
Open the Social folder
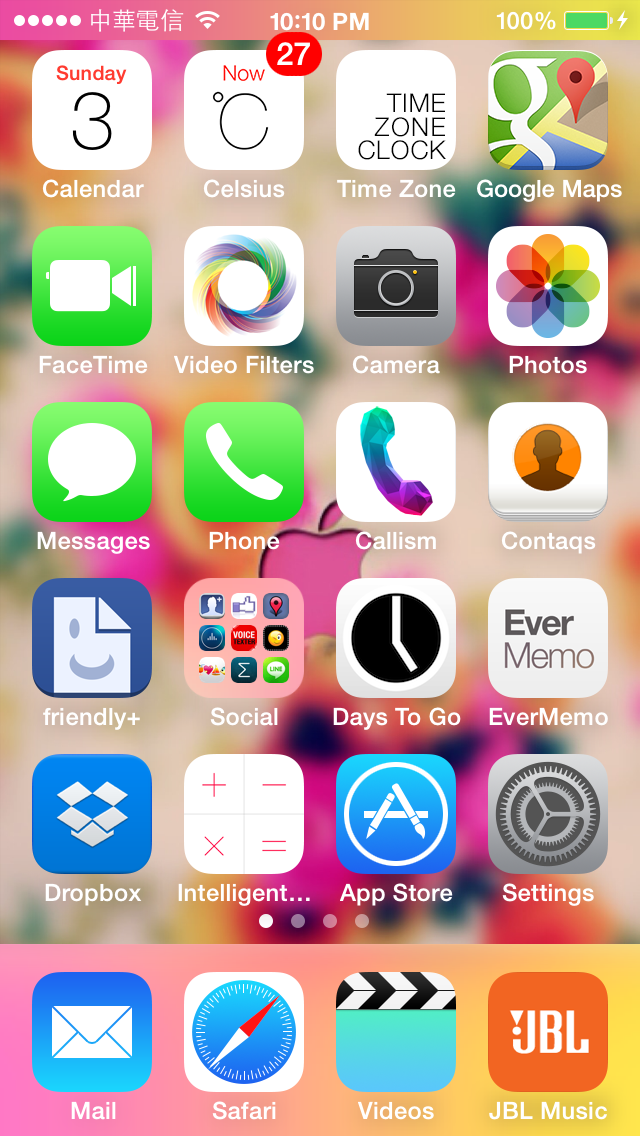[x=244, y=638]
